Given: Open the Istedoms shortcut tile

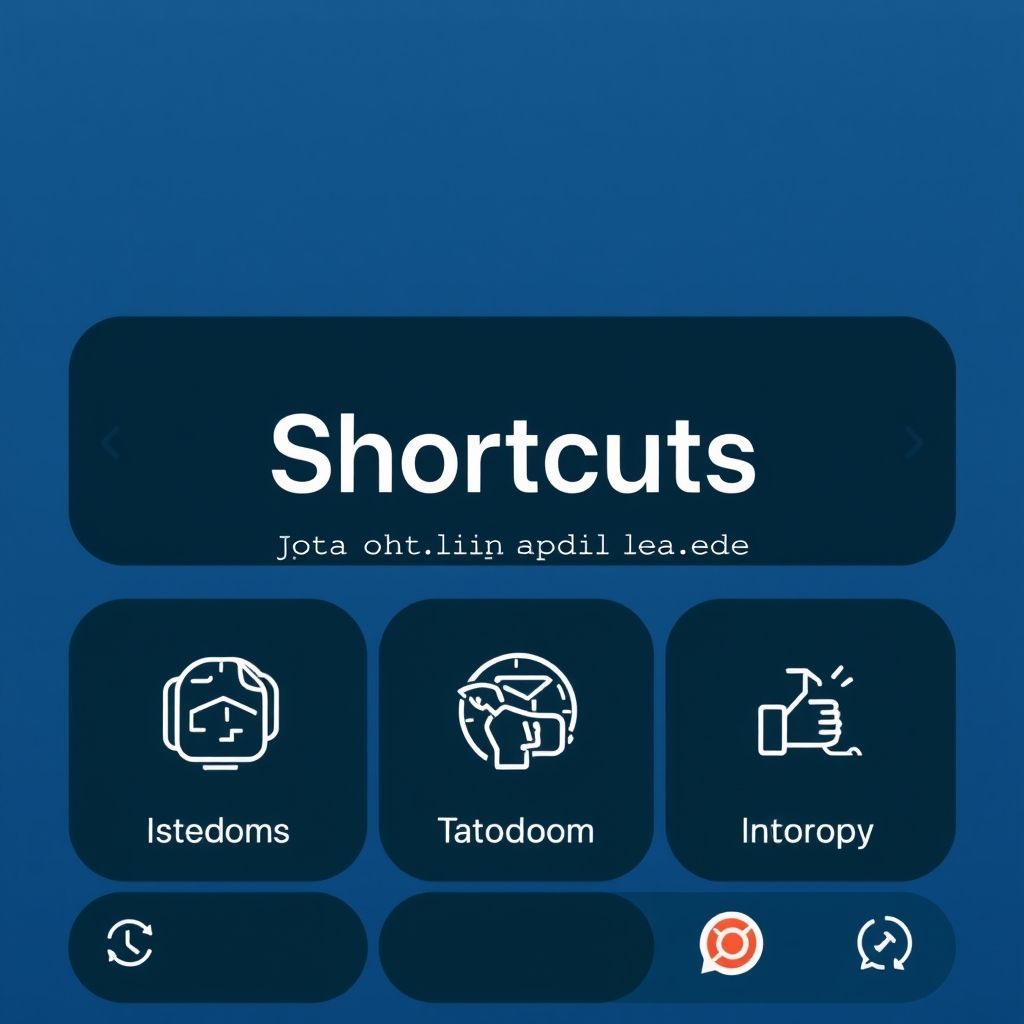Looking at the screenshot, I should coord(217,740).
